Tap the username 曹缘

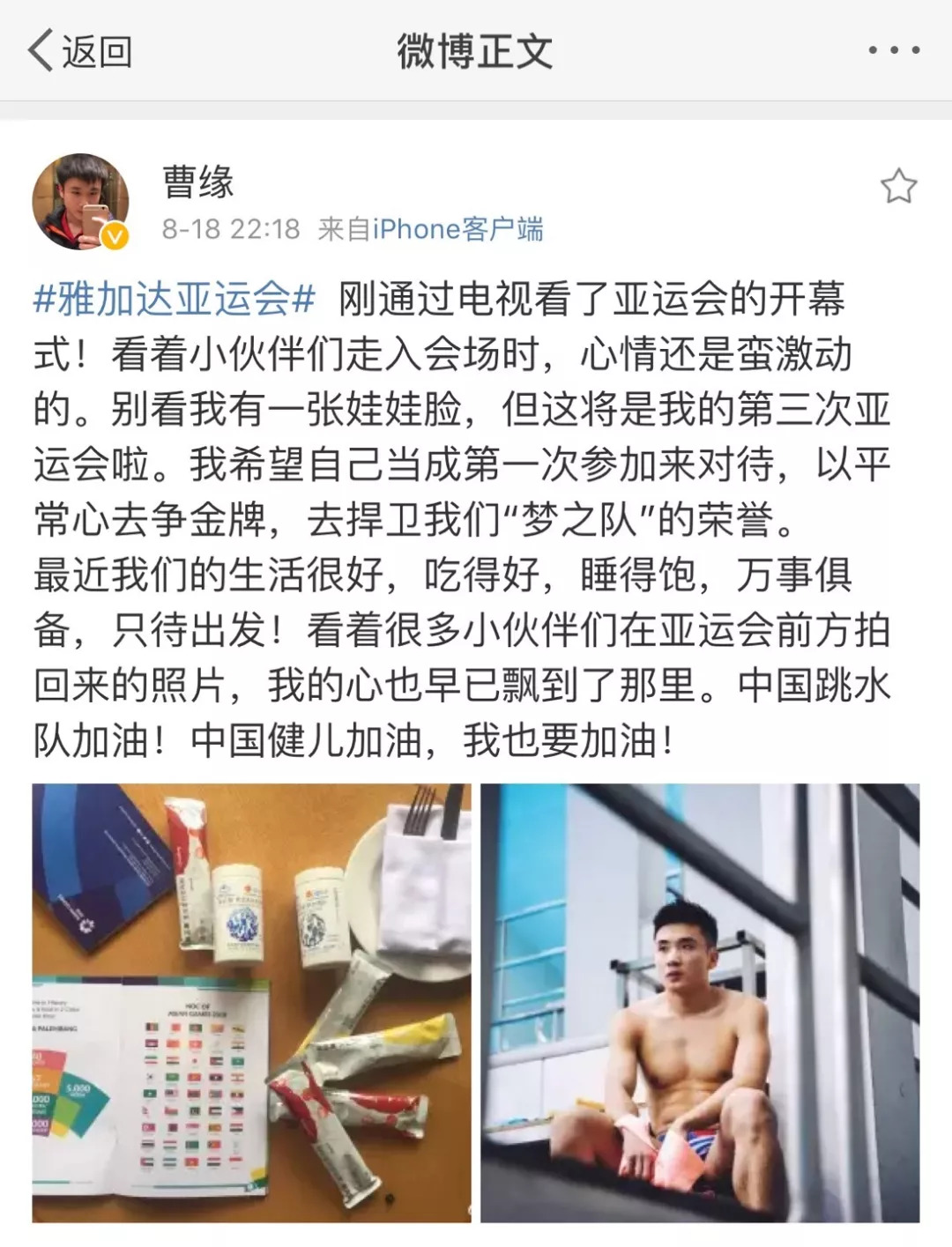(198, 182)
